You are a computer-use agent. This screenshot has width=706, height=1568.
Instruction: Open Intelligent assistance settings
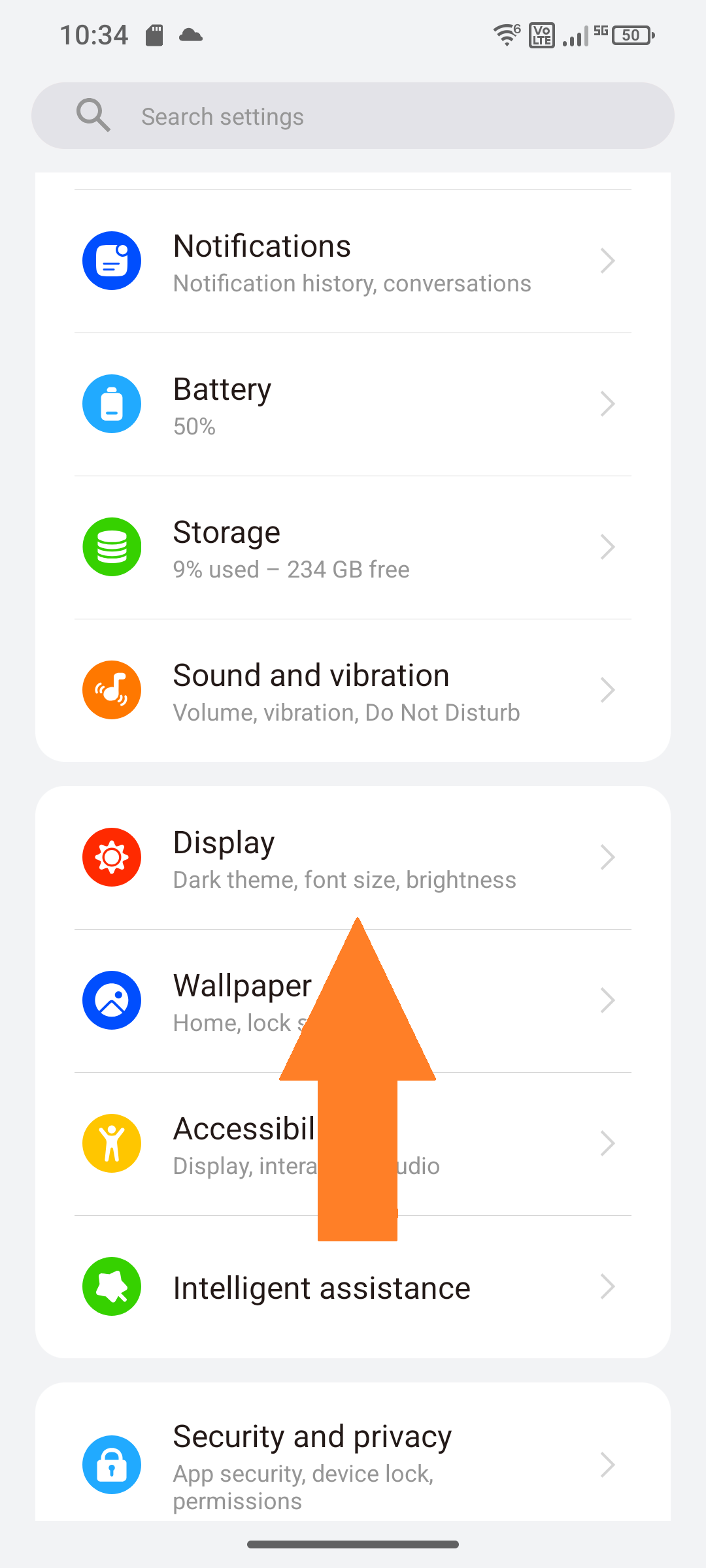322,1286
